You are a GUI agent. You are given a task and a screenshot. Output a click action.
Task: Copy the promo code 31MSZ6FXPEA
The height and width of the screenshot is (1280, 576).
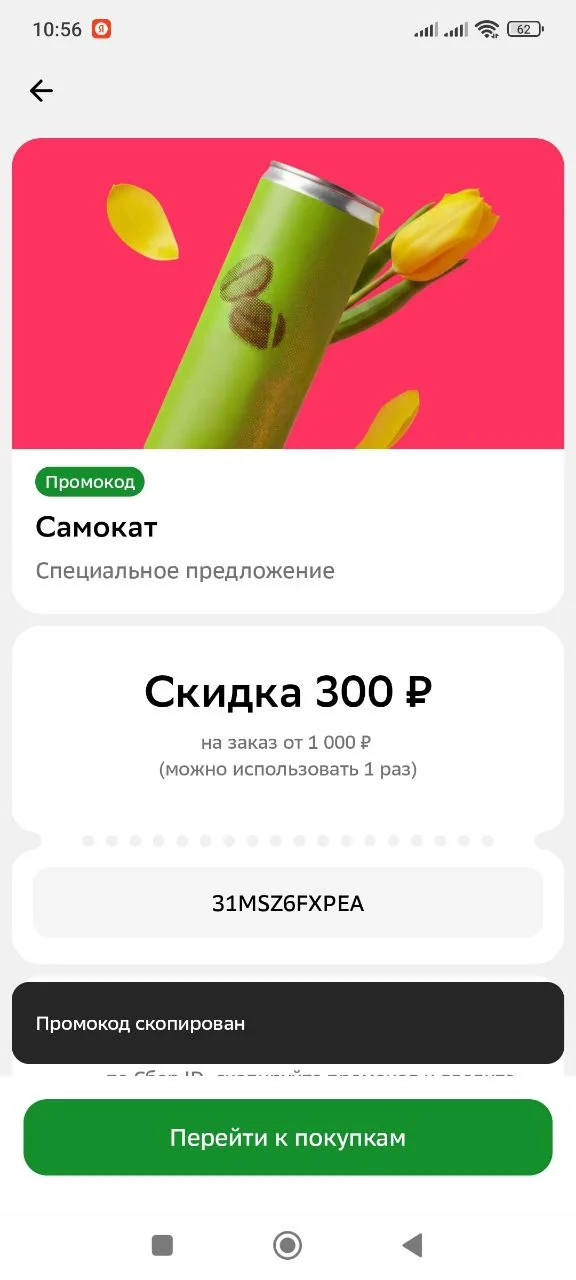(288, 904)
